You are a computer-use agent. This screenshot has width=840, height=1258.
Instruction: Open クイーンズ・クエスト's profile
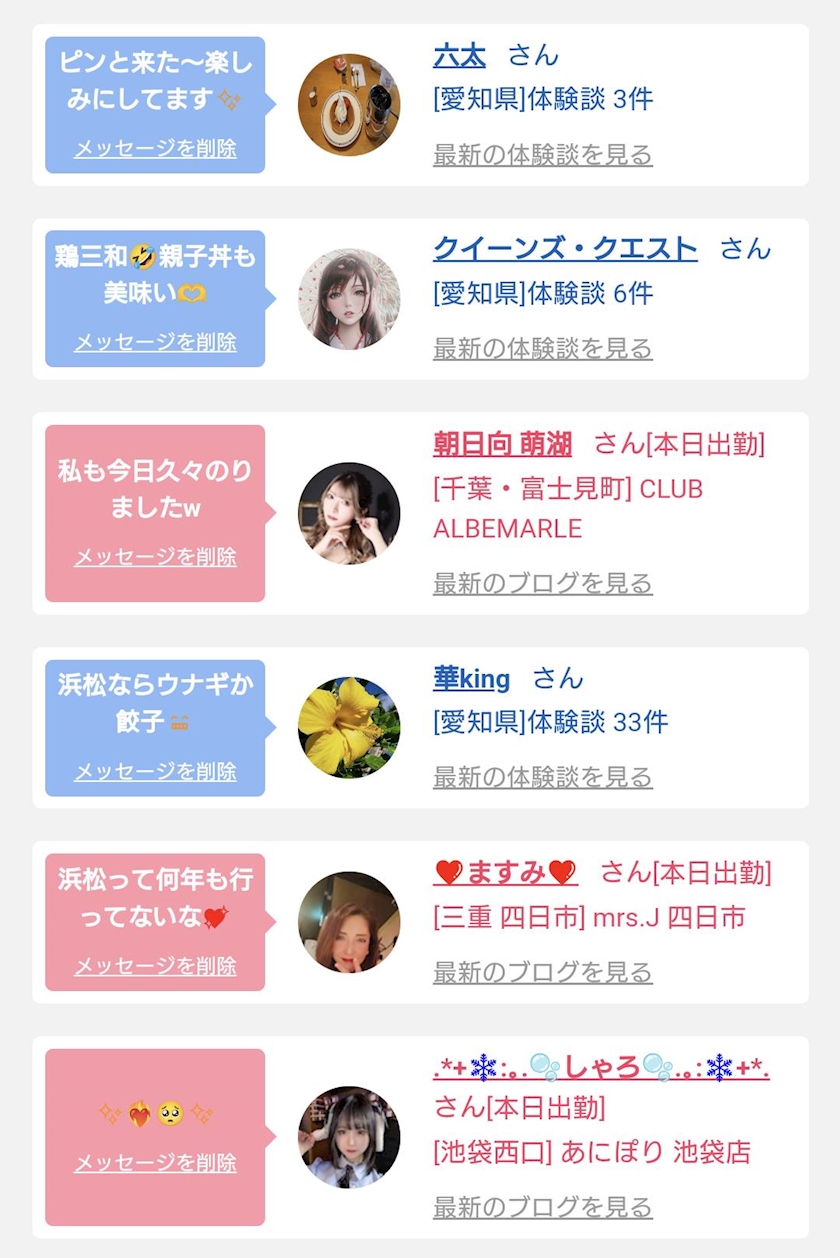[x=565, y=248]
